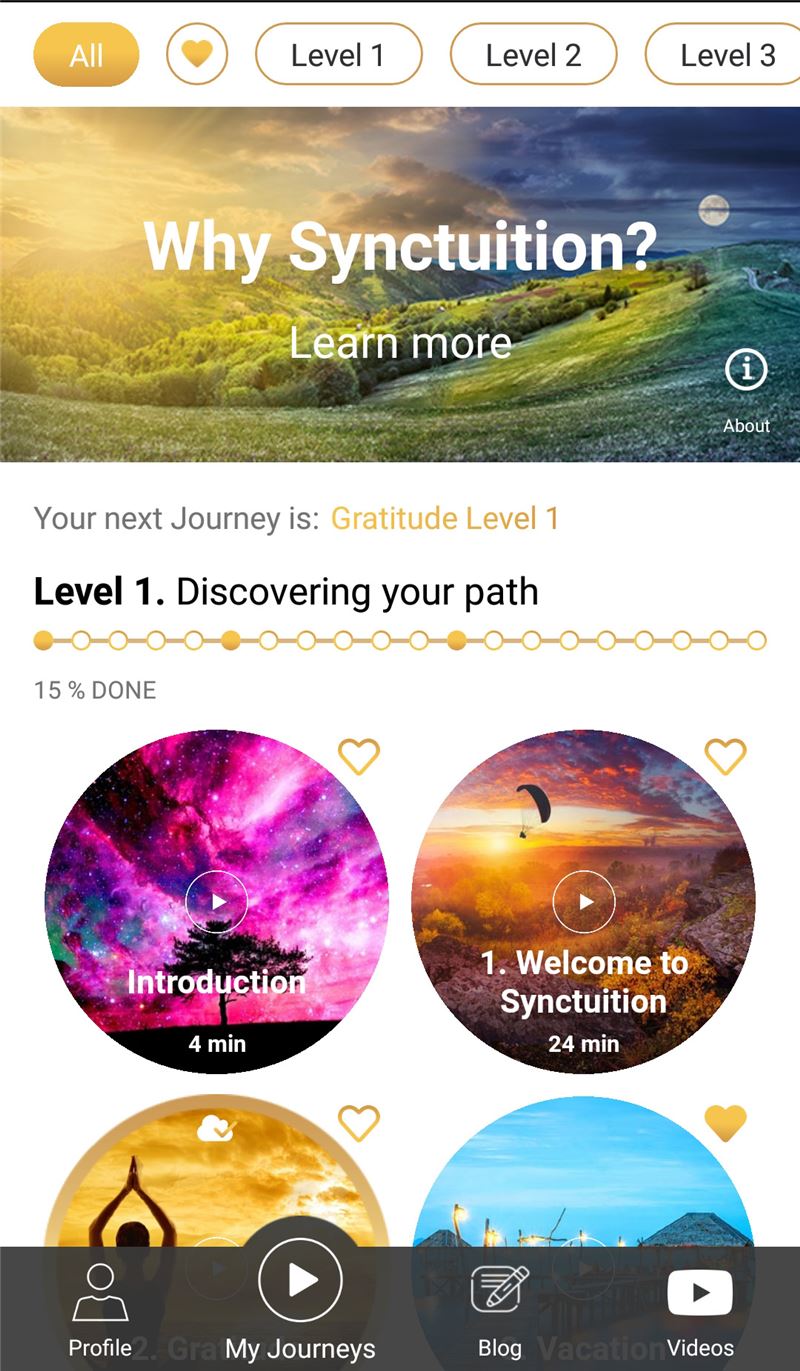The image size is (800, 1371).
Task: Filter by favorites heart chip
Action: tap(197, 55)
